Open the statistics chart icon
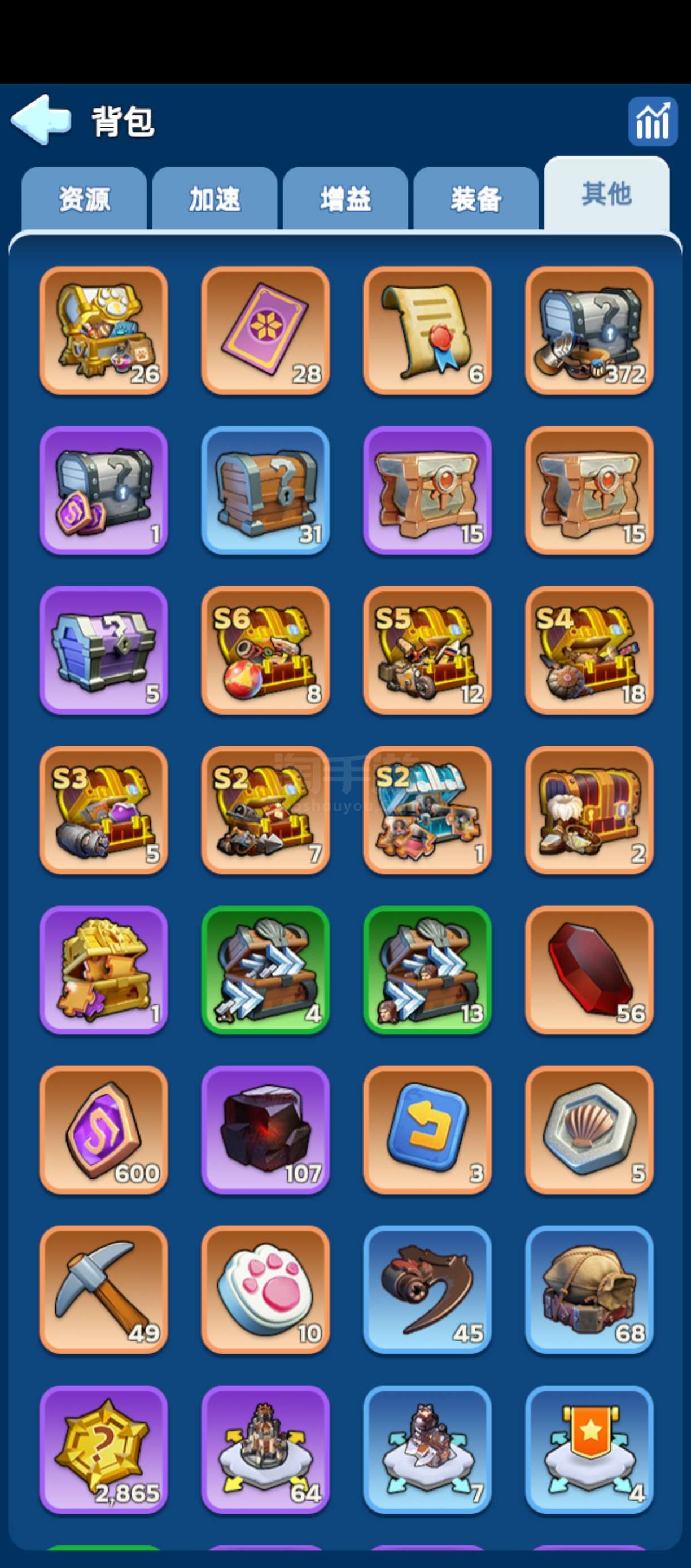Screen dimensions: 691x1568 (x=653, y=121)
